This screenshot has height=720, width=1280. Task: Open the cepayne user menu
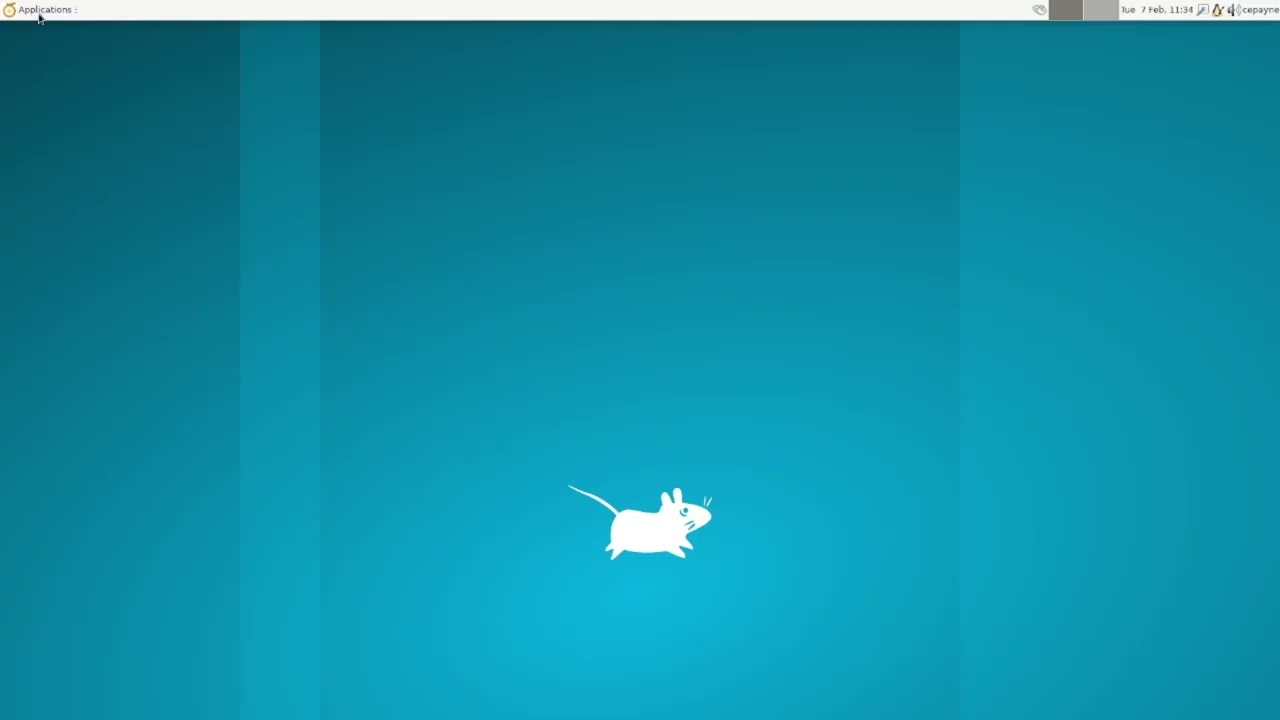point(1260,10)
